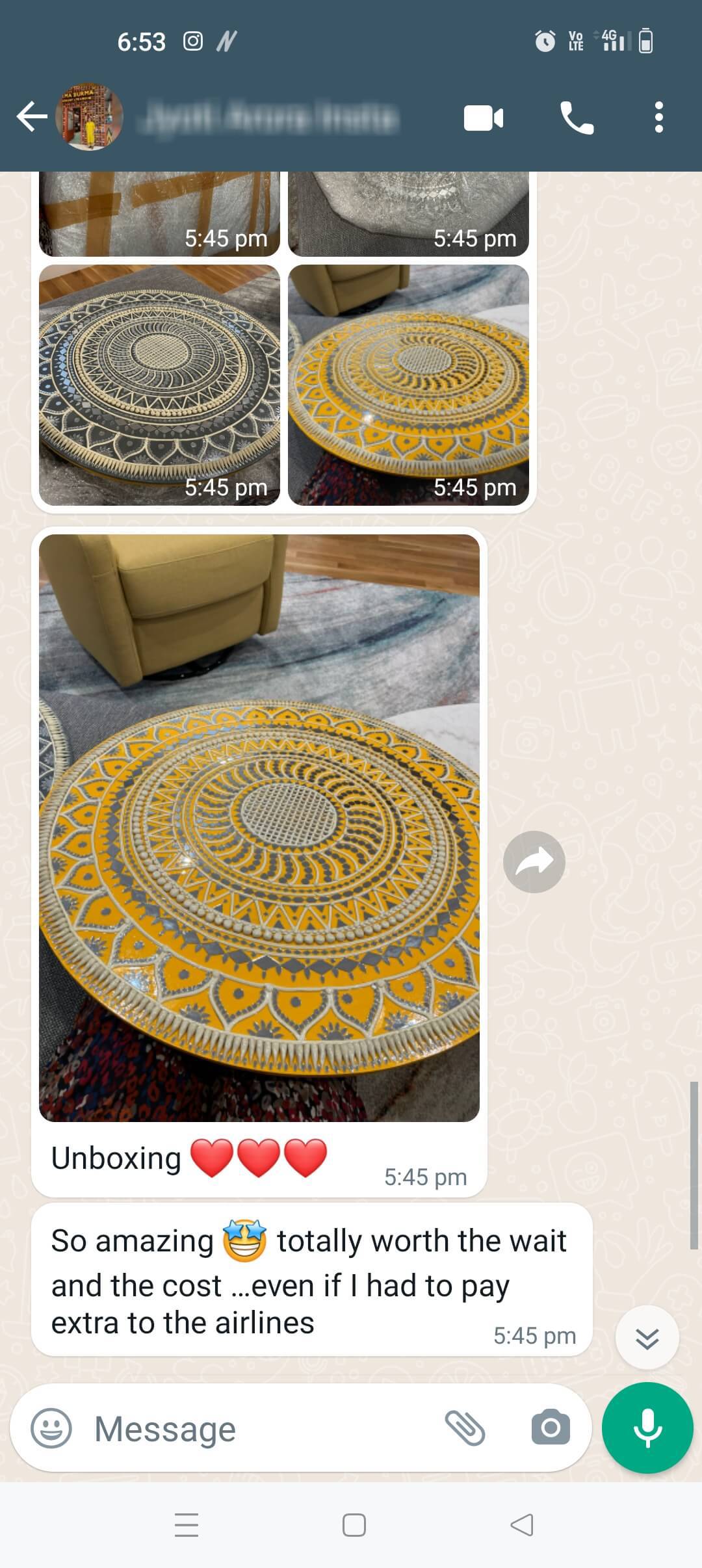Jump to the latest messages
This screenshot has width=702, height=1568.
click(647, 1337)
